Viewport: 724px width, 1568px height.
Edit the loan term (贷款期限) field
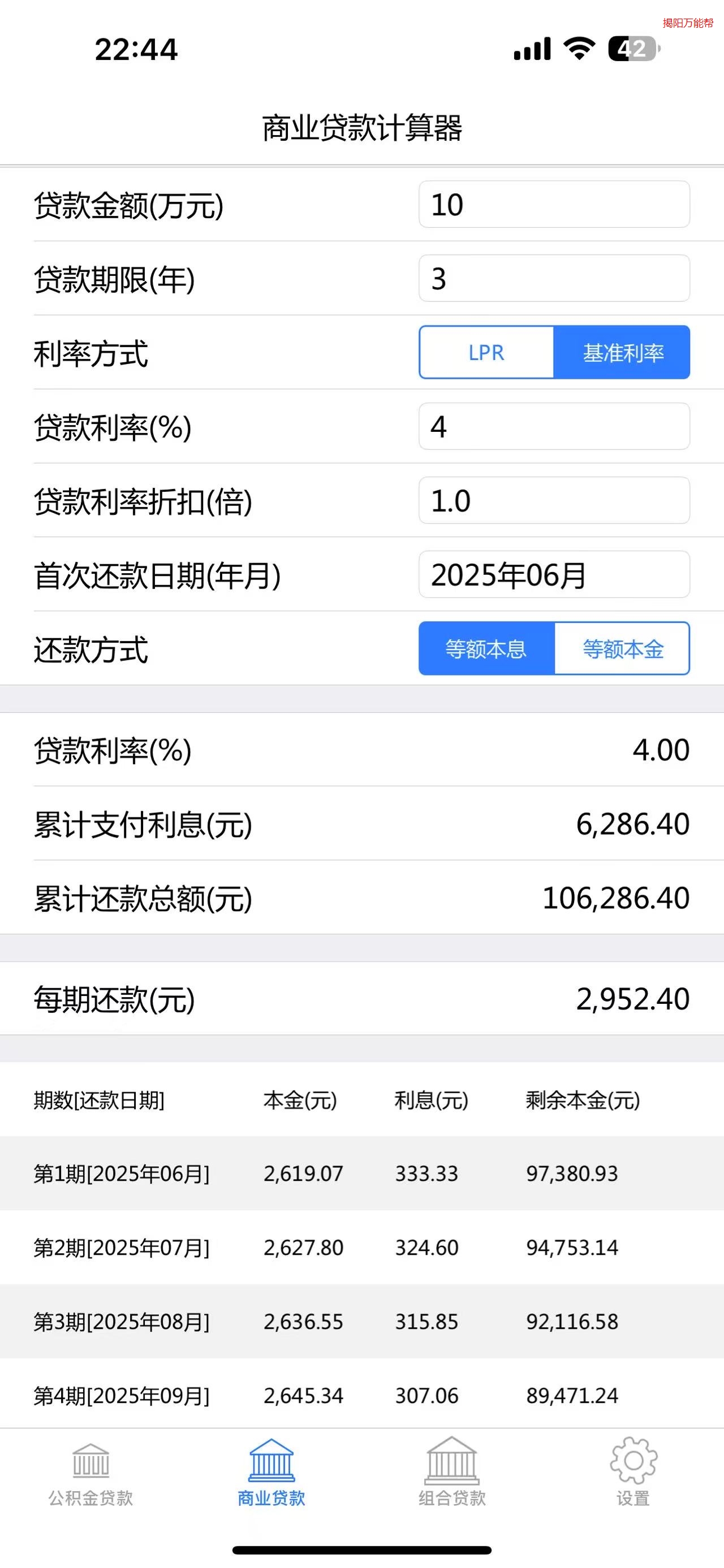(x=554, y=278)
